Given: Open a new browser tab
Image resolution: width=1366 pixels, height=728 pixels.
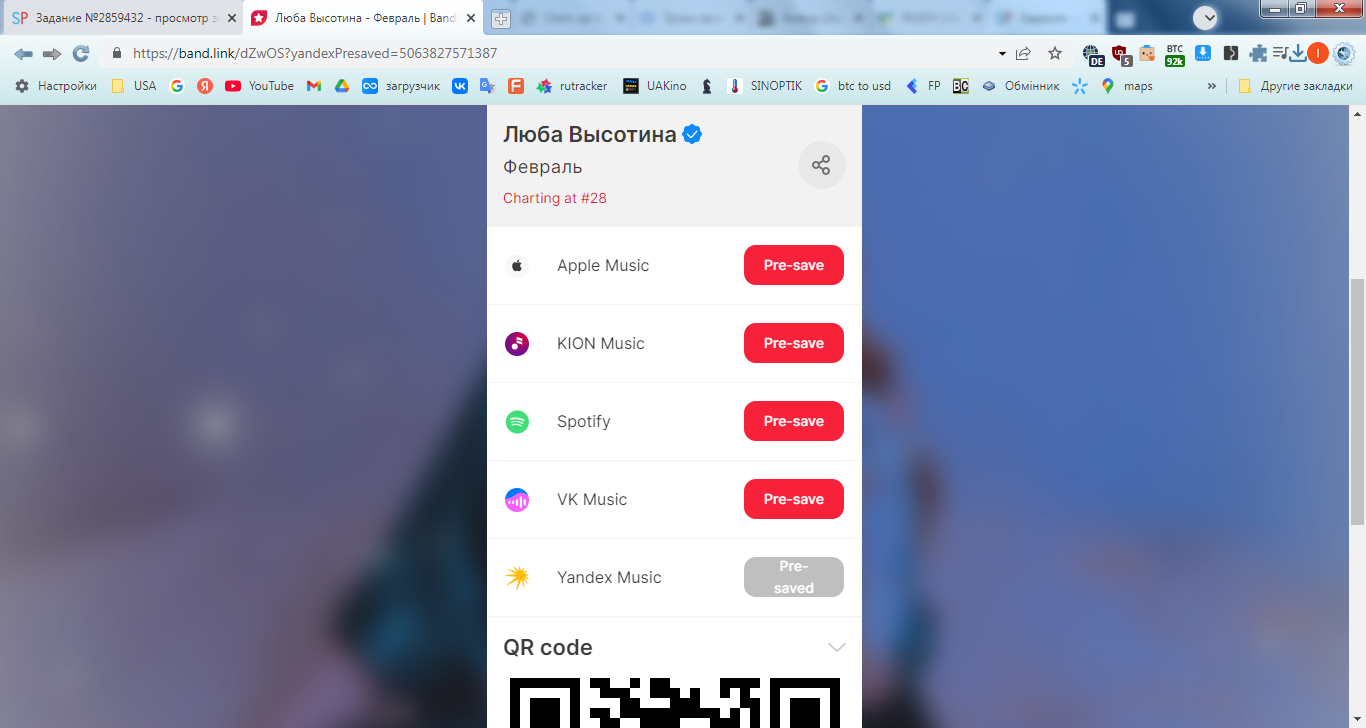Looking at the screenshot, I should [x=501, y=18].
